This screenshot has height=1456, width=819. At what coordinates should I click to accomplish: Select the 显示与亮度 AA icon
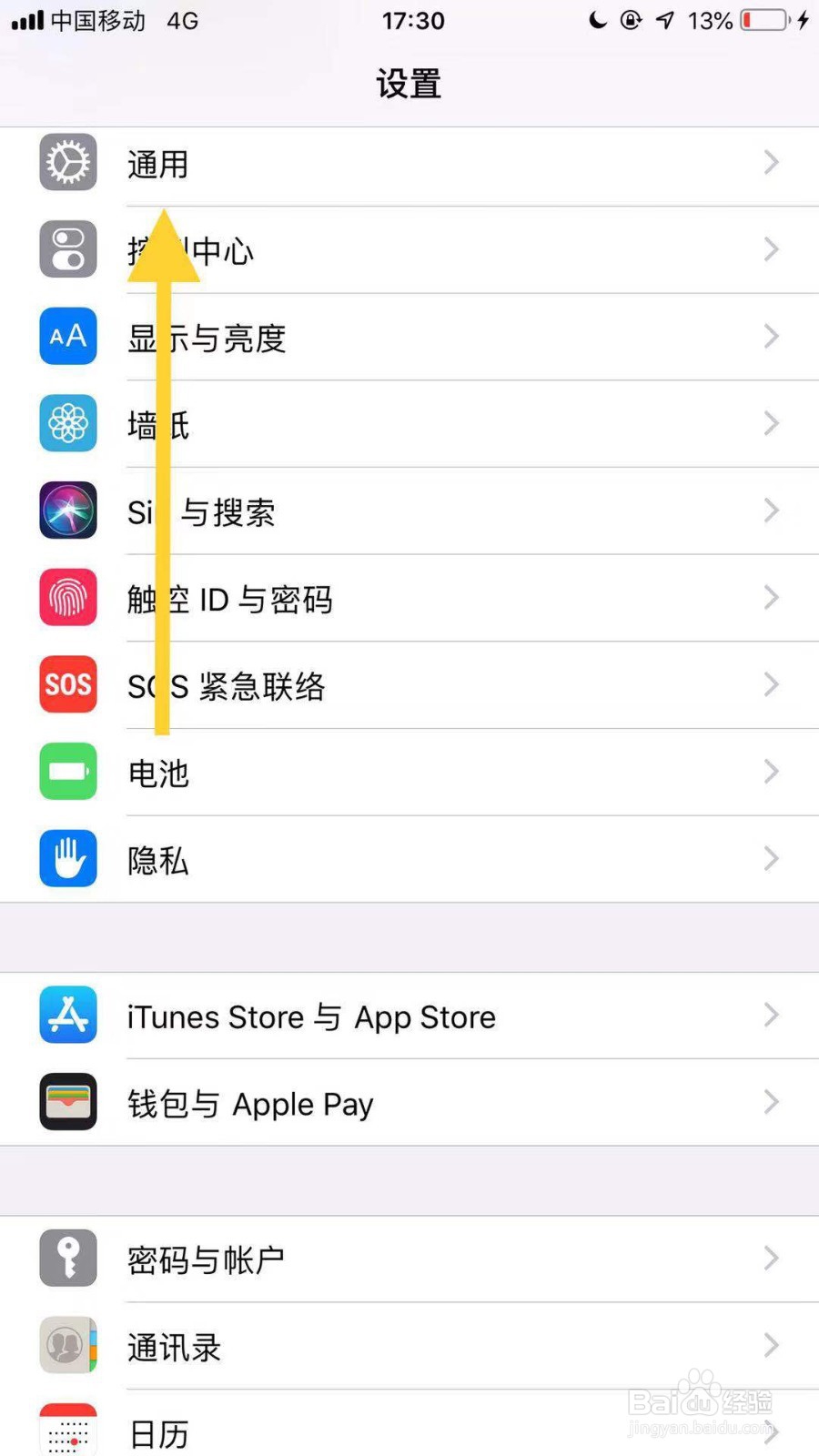tap(67, 336)
